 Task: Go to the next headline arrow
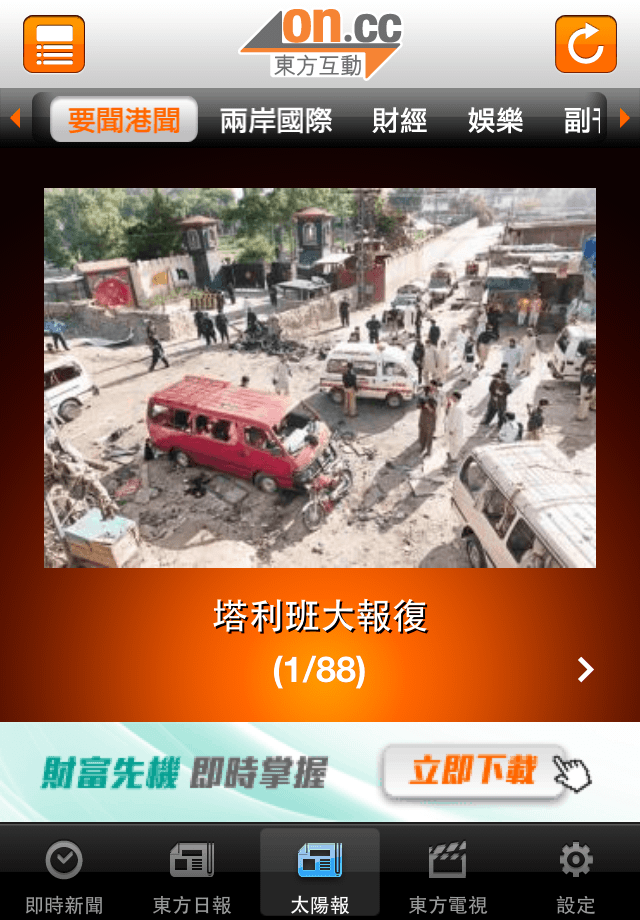pyautogui.click(x=586, y=670)
